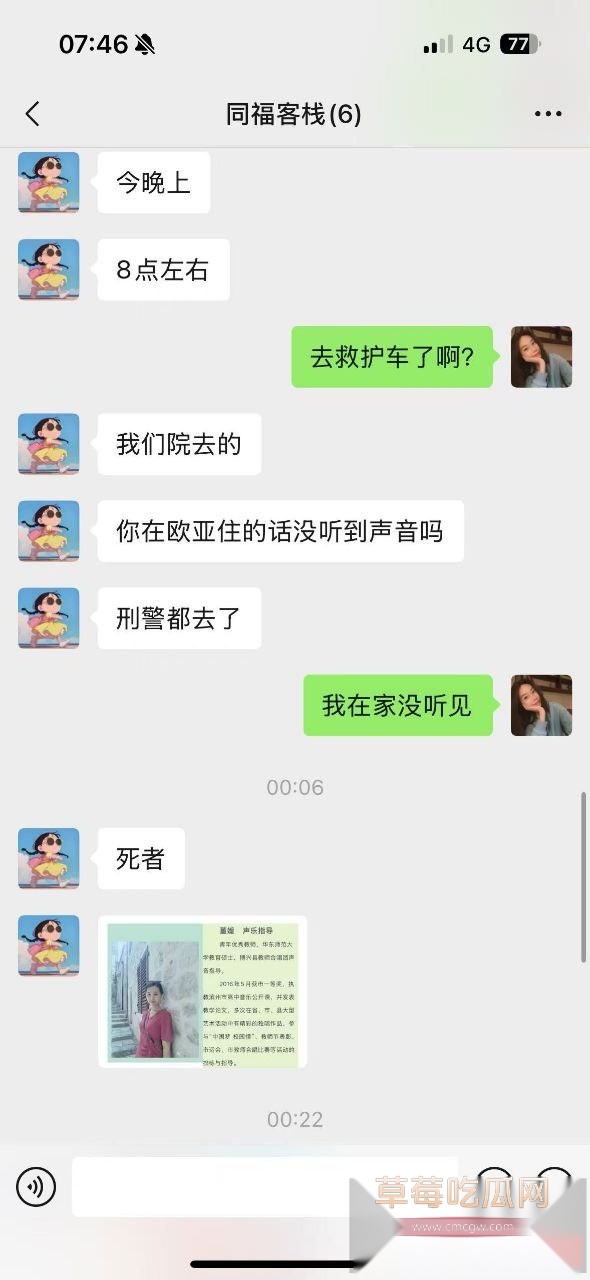Open sender avatar beside 今晚上

click(x=48, y=182)
